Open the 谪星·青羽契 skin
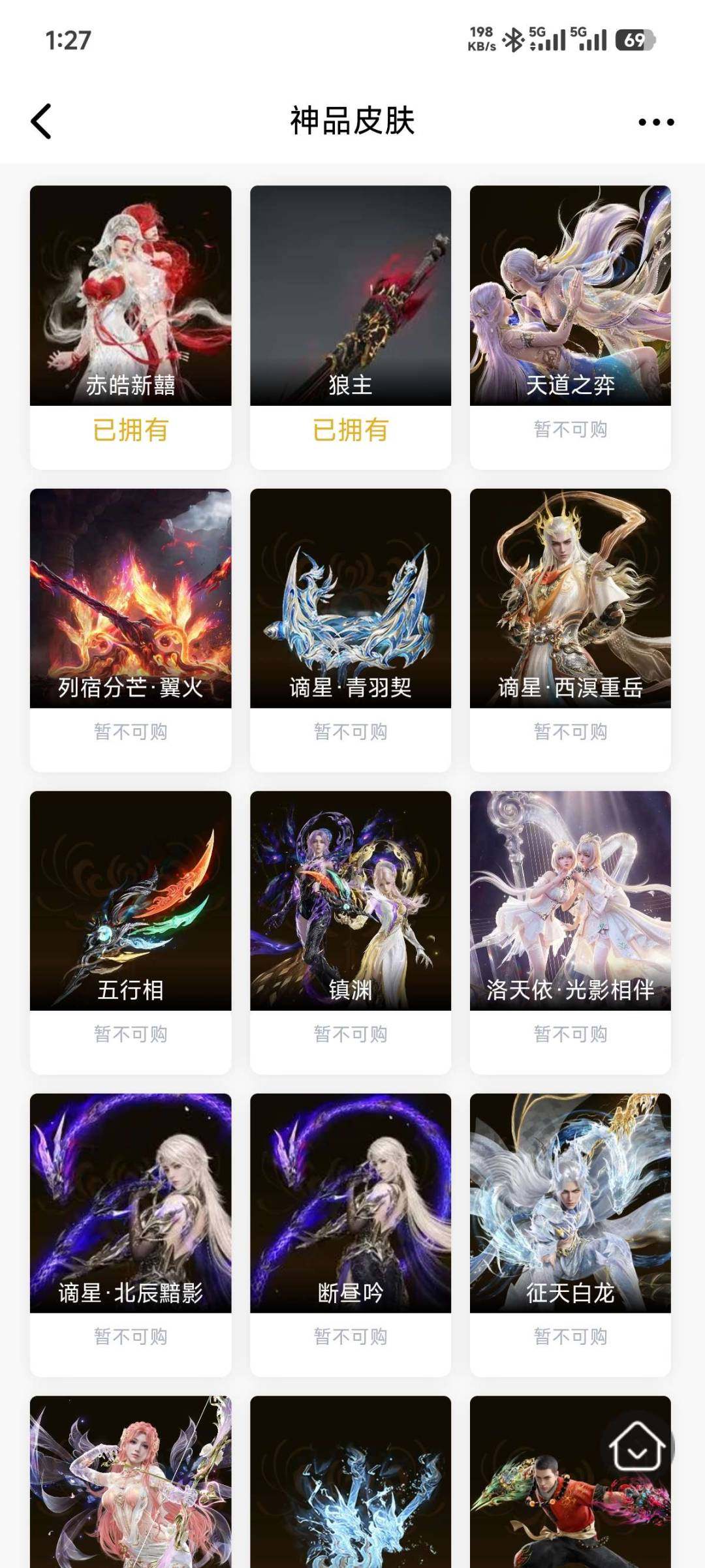Image resolution: width=705 pixels, height=1568 pixels. pyautogui.click(x=351, y=630)
